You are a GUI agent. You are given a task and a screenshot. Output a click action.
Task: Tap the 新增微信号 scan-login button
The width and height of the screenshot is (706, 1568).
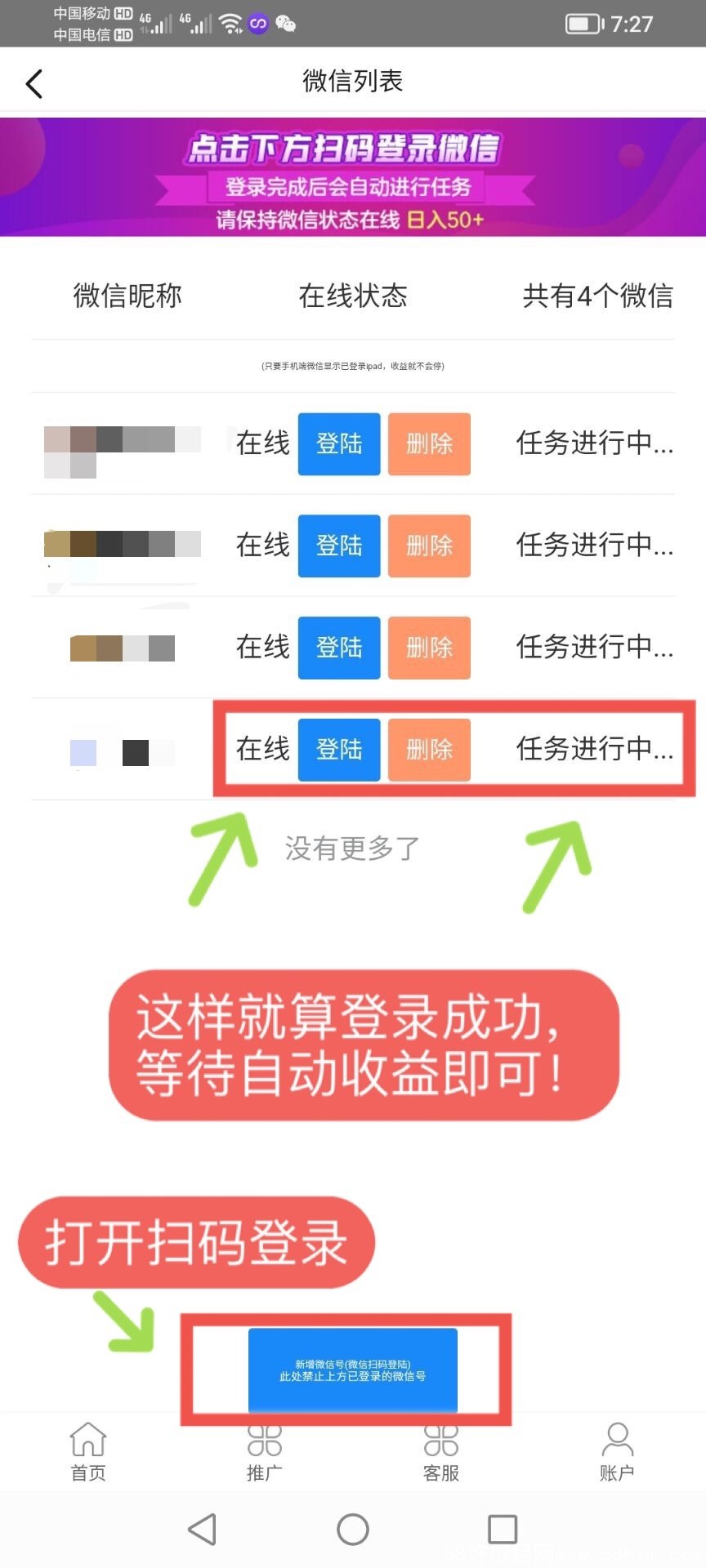[352, 1370]
